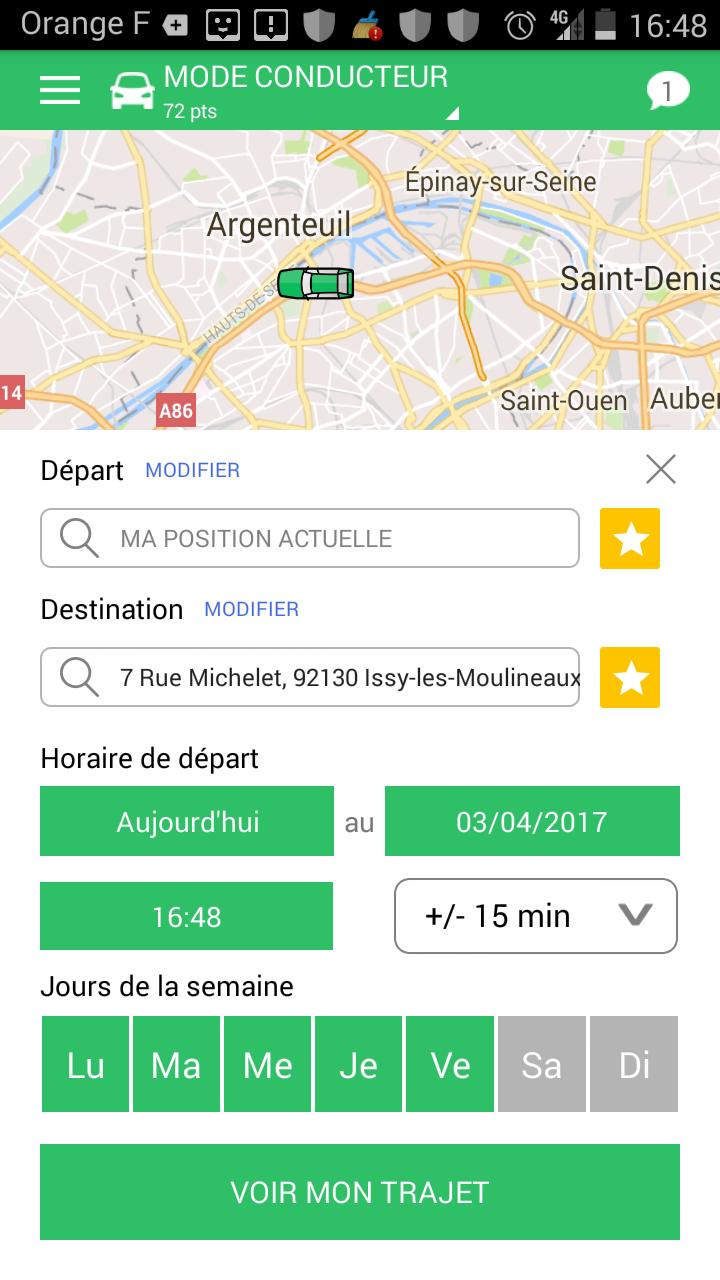Open the favorites star next to Destination field
This screenshot has height=1280, width=720.
point(629,677)
